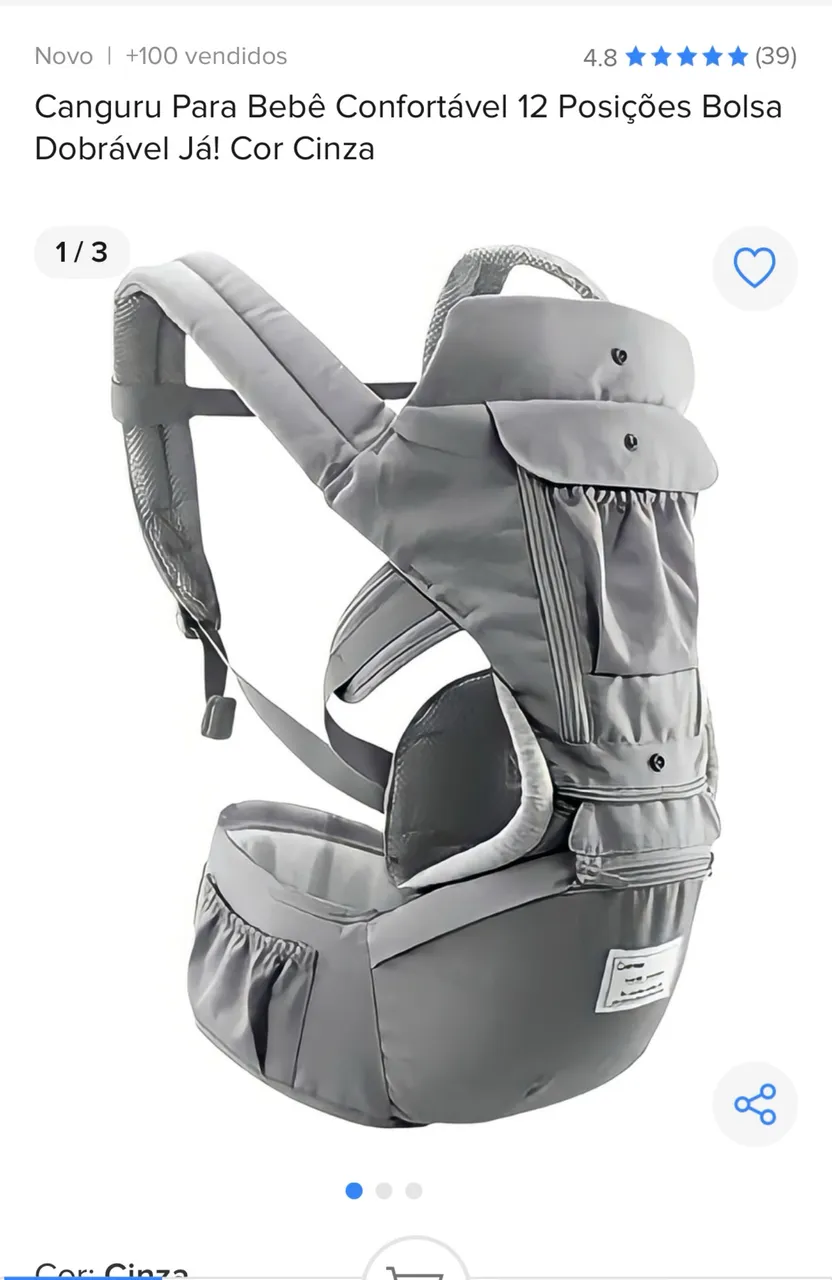The width and height of the screenshot is (832, 1280).
Task: Jump to the third image dot
Action: [414, 1191]
